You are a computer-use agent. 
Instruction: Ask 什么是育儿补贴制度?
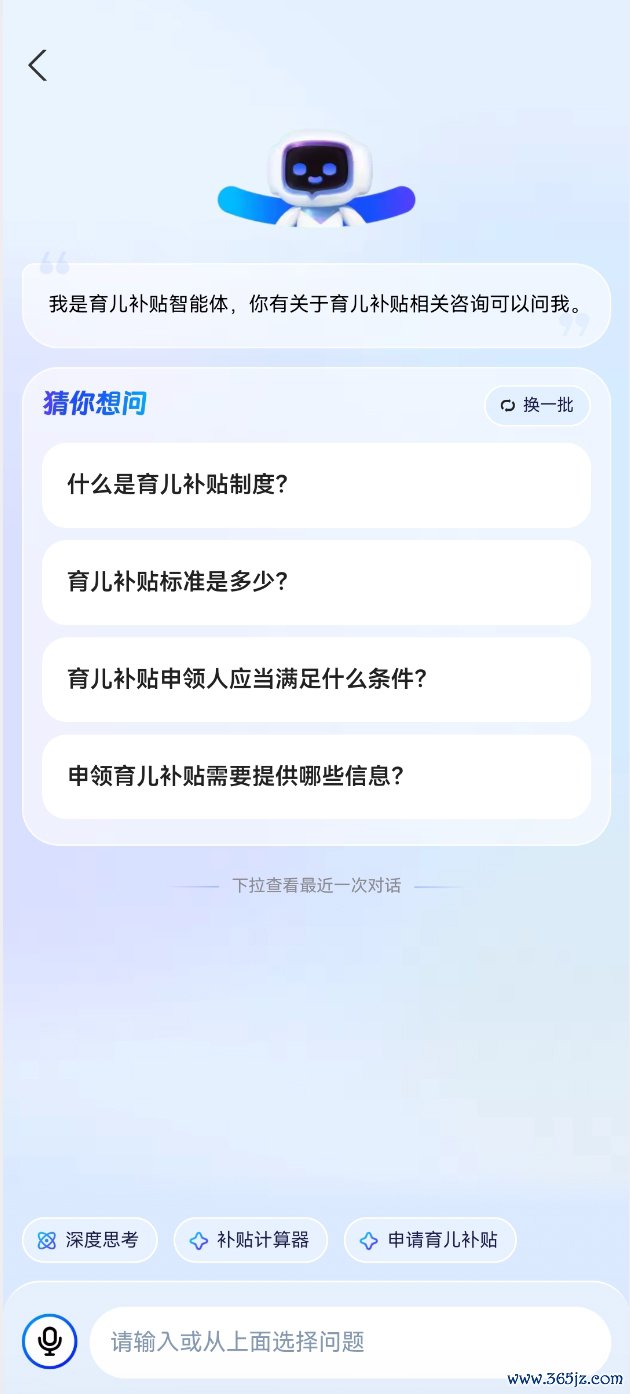316,485
